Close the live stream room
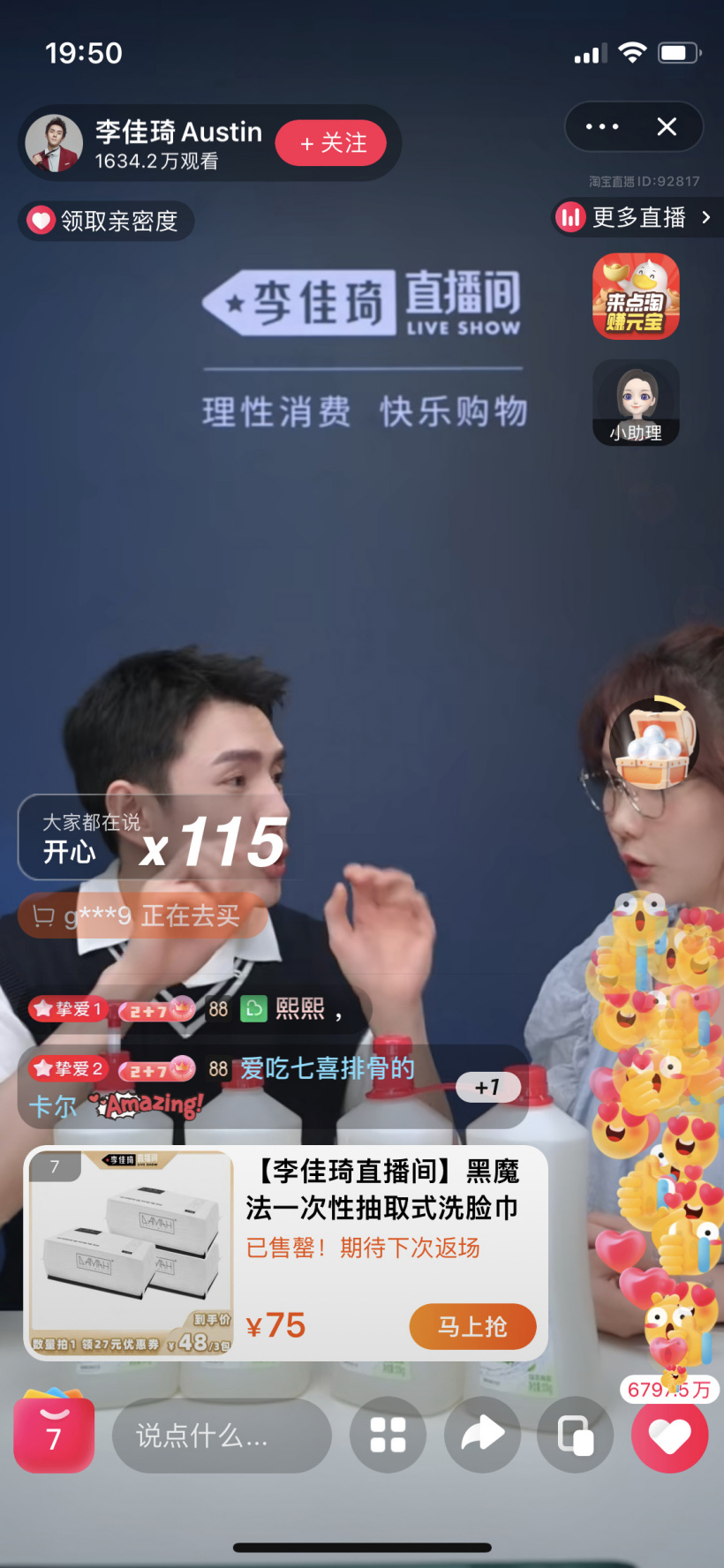The height and width of the screenshot is (1568, 724). [x=667, y=127]
